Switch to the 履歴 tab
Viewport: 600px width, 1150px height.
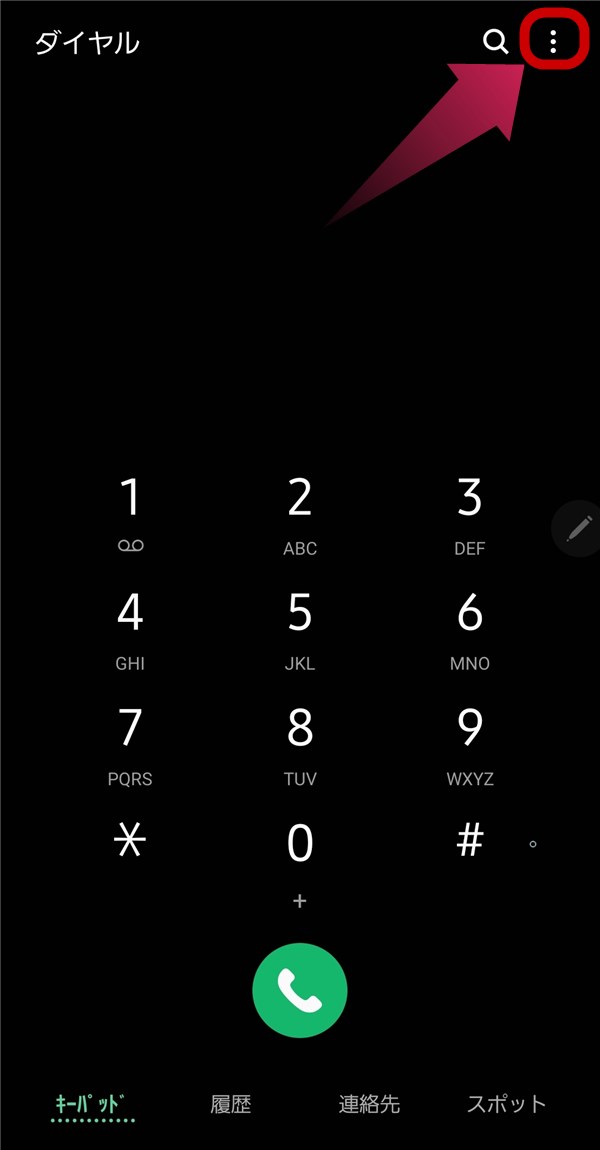coord(231,1103)
